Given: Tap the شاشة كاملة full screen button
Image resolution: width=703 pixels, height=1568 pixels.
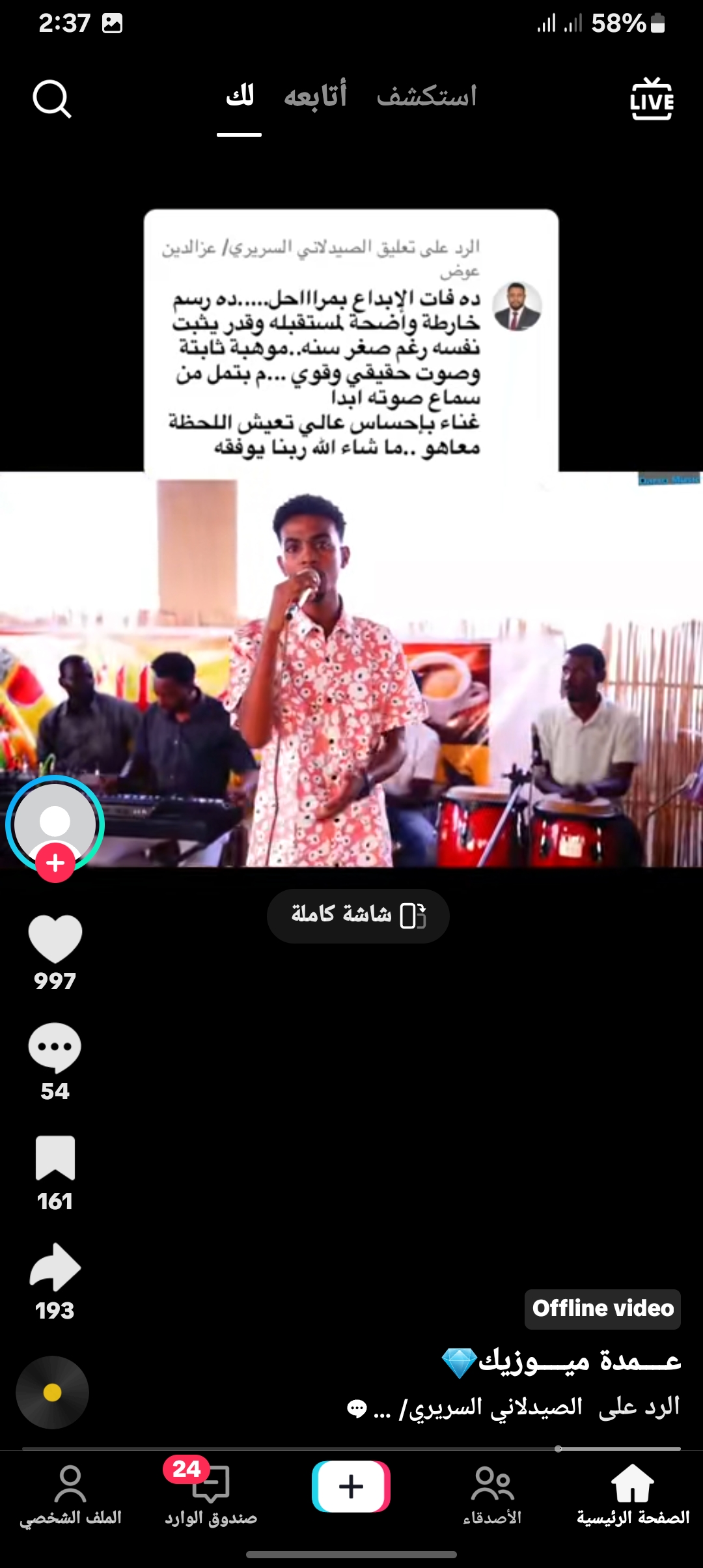Looking at the screenshot, I should pyautogui.click(x=358, y=915).
